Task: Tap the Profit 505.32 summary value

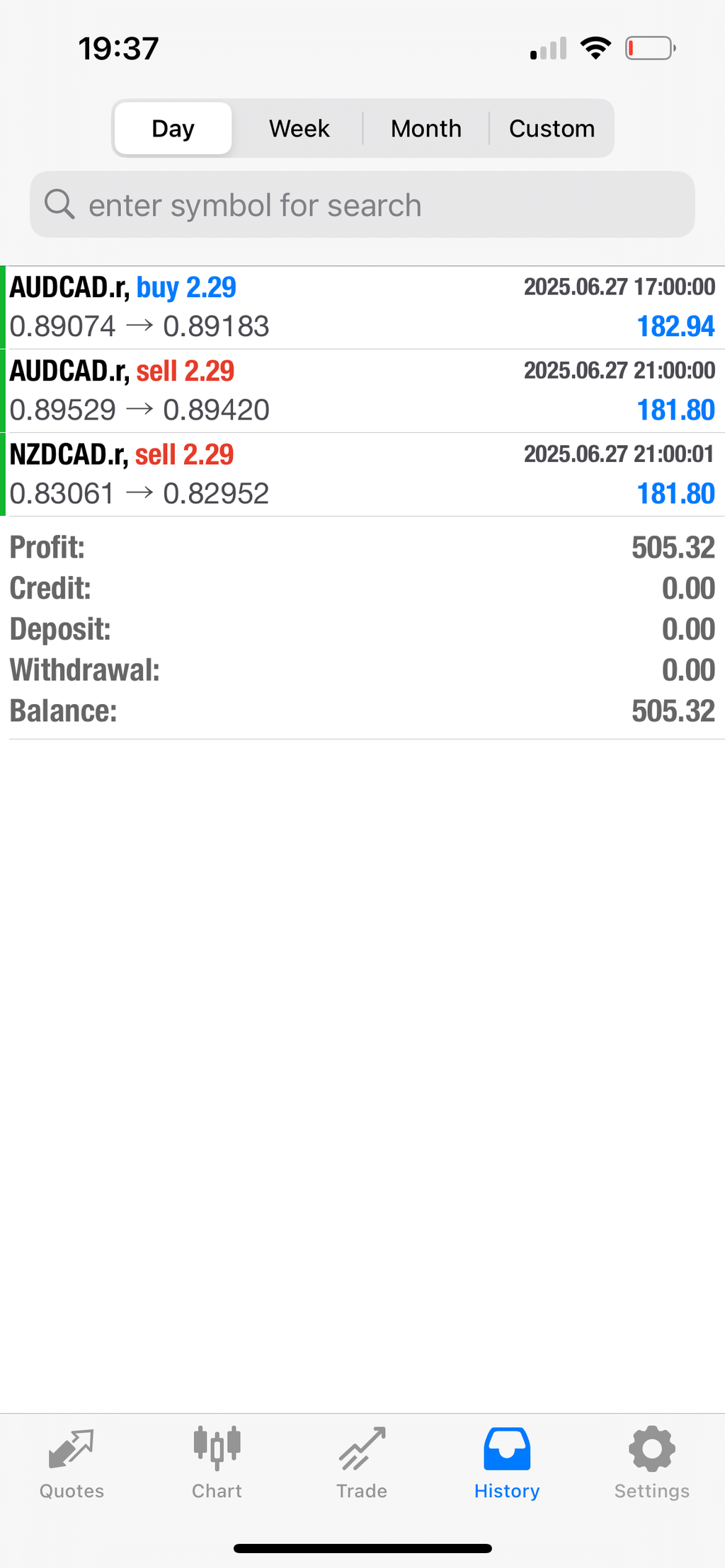Action: [672, 547]
